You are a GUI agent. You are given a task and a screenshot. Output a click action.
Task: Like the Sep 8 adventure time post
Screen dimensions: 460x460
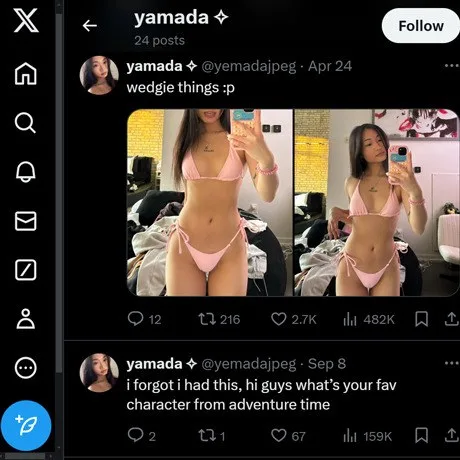(278, 435)
